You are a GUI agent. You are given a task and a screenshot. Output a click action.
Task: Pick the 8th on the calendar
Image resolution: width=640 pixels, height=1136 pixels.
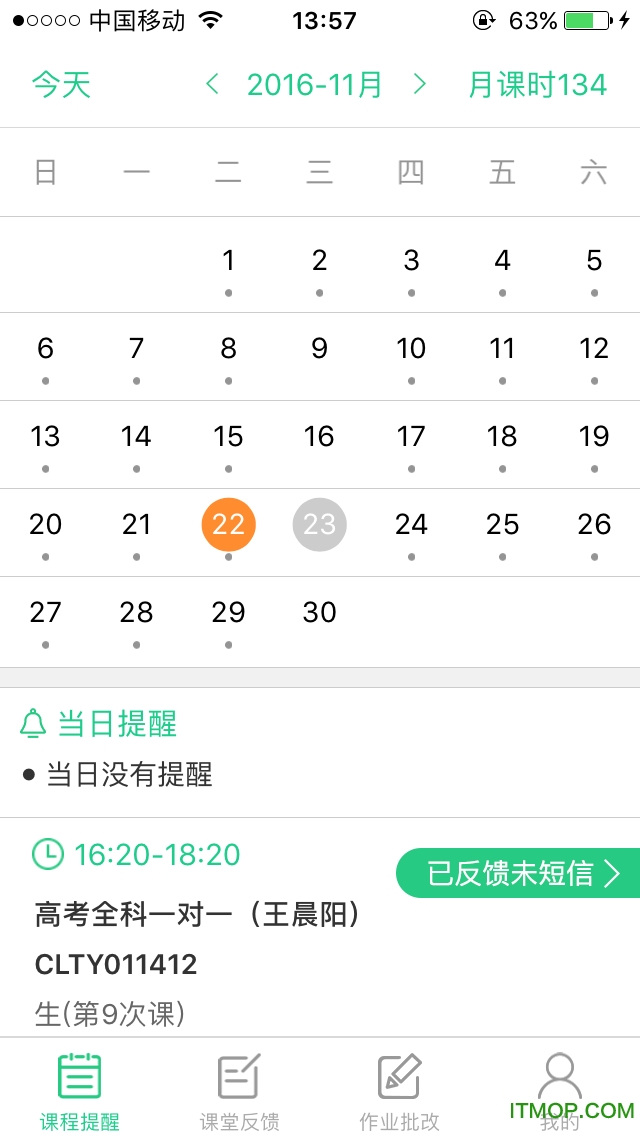point(228,350)
